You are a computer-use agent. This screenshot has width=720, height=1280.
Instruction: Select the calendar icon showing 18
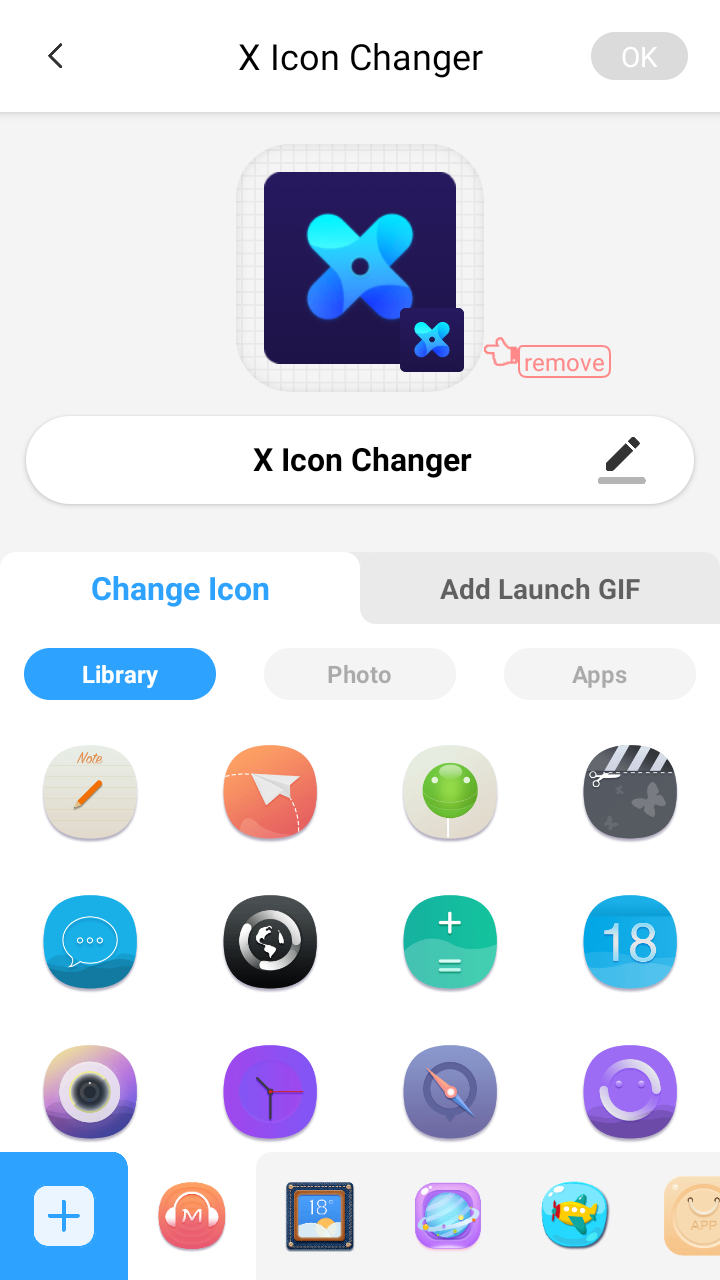pyautogui.click(x=630, y=942)
